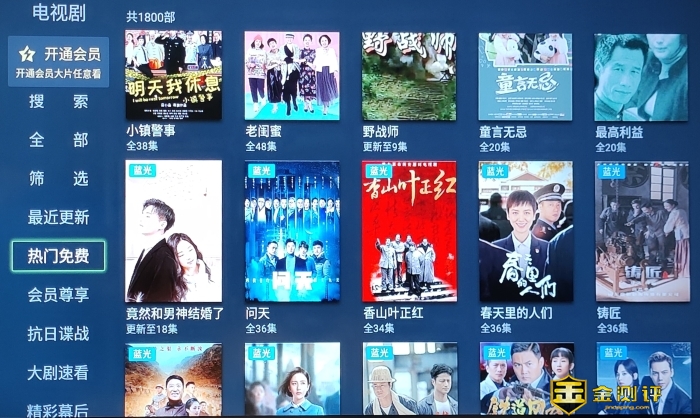Open the drama 老闺蜜
The height and width of the screenshot is (418, 700).
tap(292, 76)
